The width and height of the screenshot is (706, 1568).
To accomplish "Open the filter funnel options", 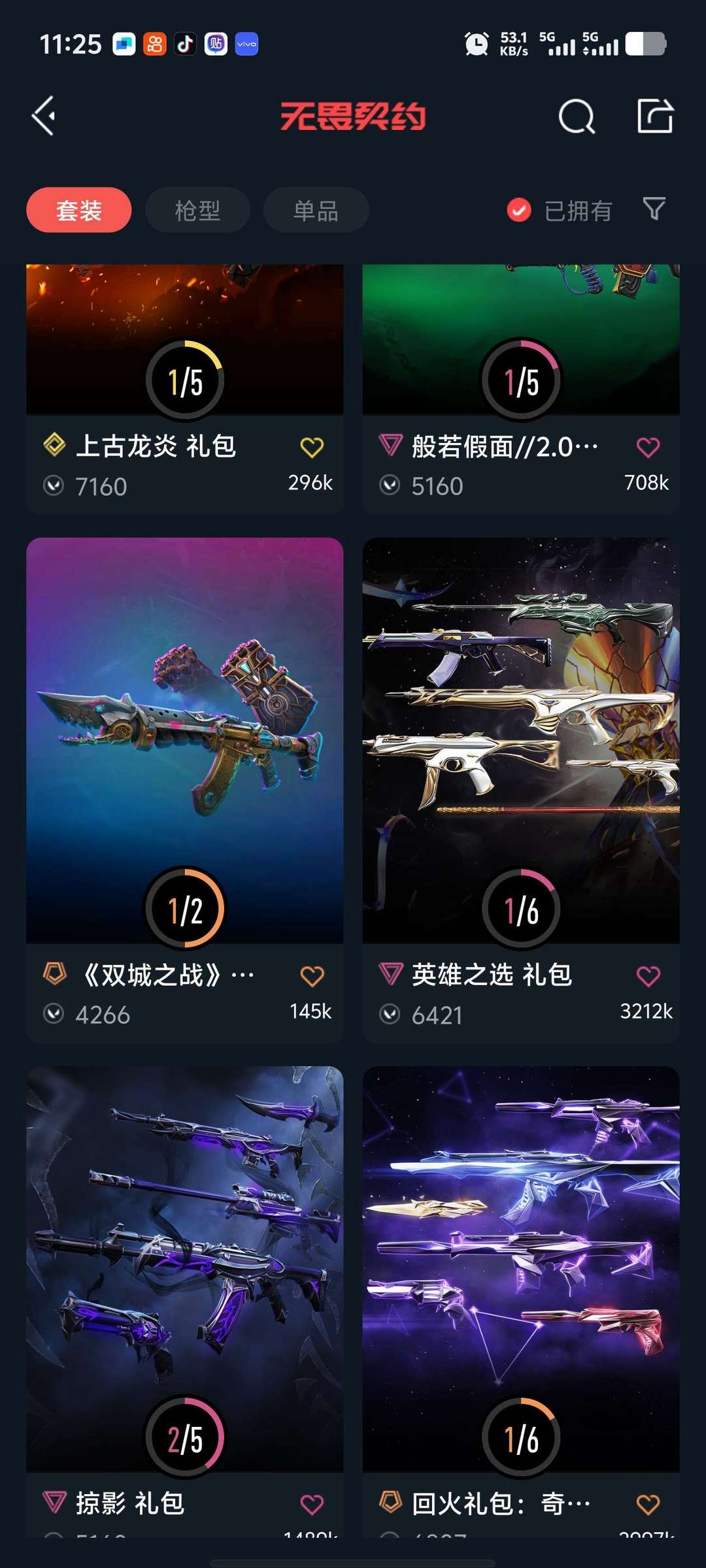I will 654,209.
